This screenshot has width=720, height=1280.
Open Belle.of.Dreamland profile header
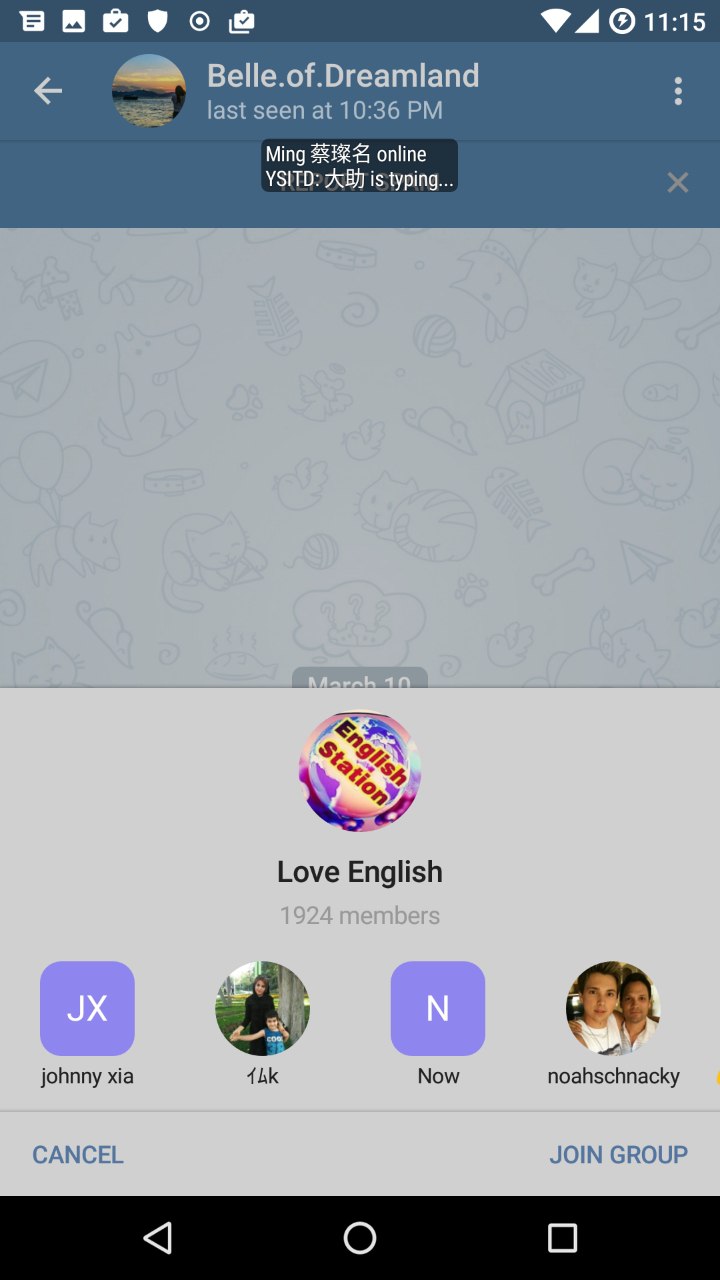tap(342, 92)
